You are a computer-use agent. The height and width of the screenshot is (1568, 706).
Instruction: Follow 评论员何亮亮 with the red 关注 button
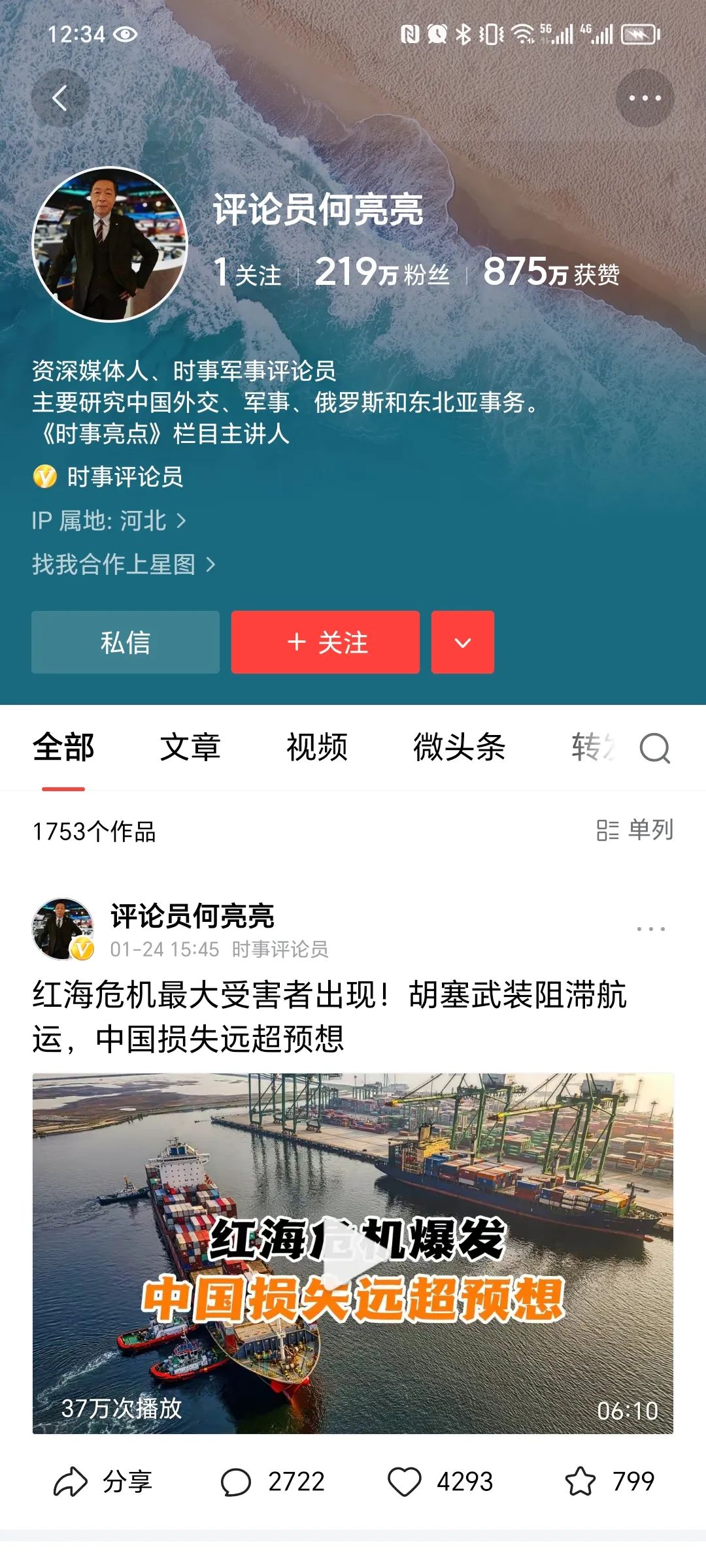point(326,642)
